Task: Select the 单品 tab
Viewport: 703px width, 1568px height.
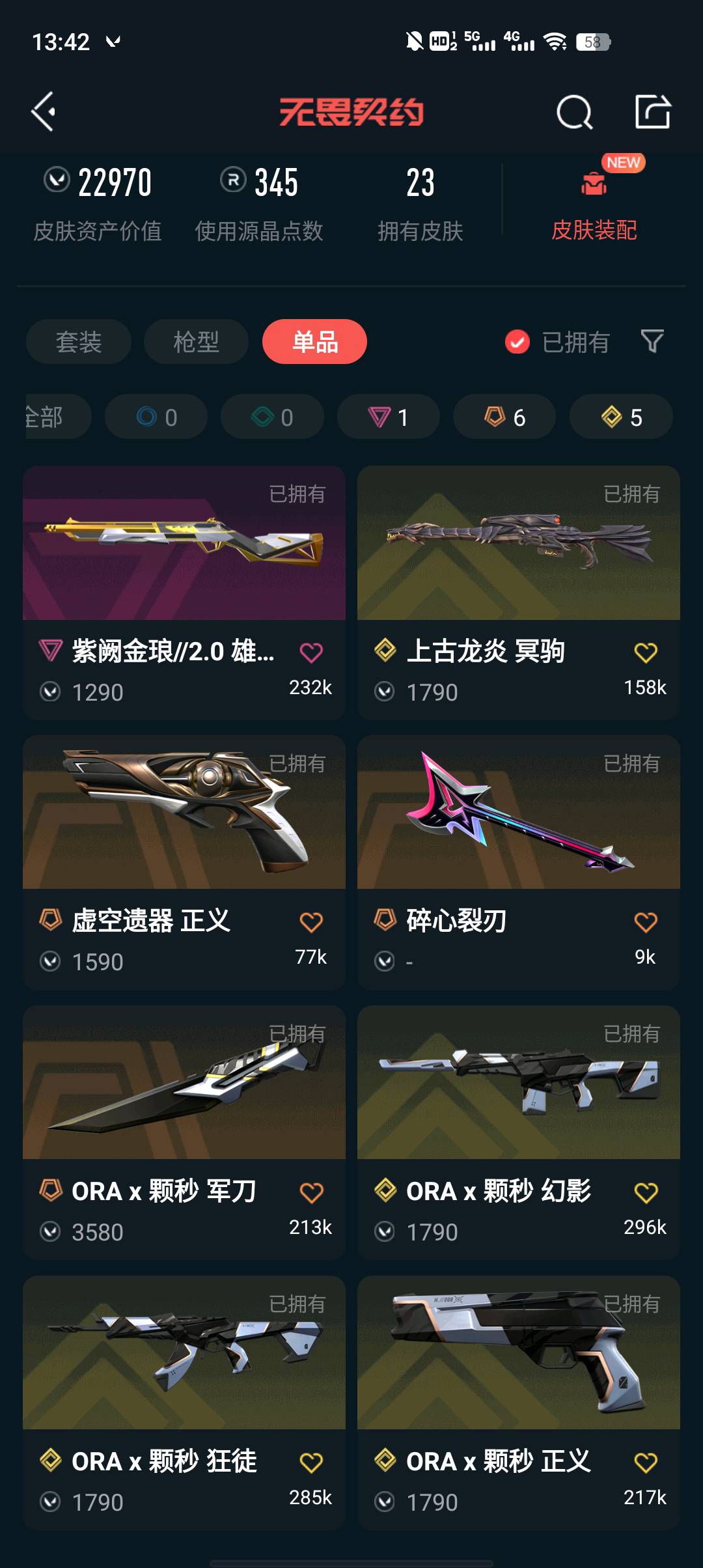Action: (x=314, y=342)
